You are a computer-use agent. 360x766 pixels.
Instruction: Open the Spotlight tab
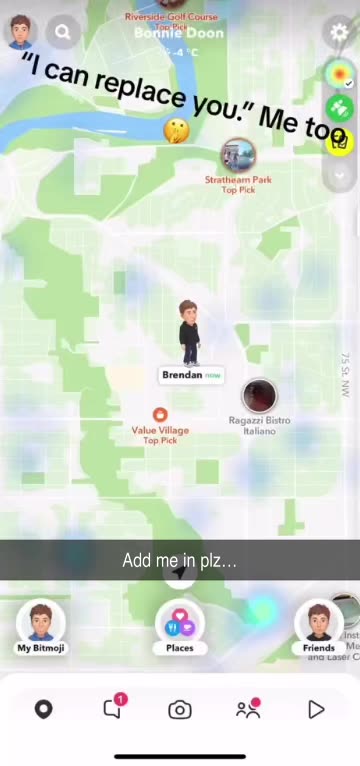[x=316, y=709]
